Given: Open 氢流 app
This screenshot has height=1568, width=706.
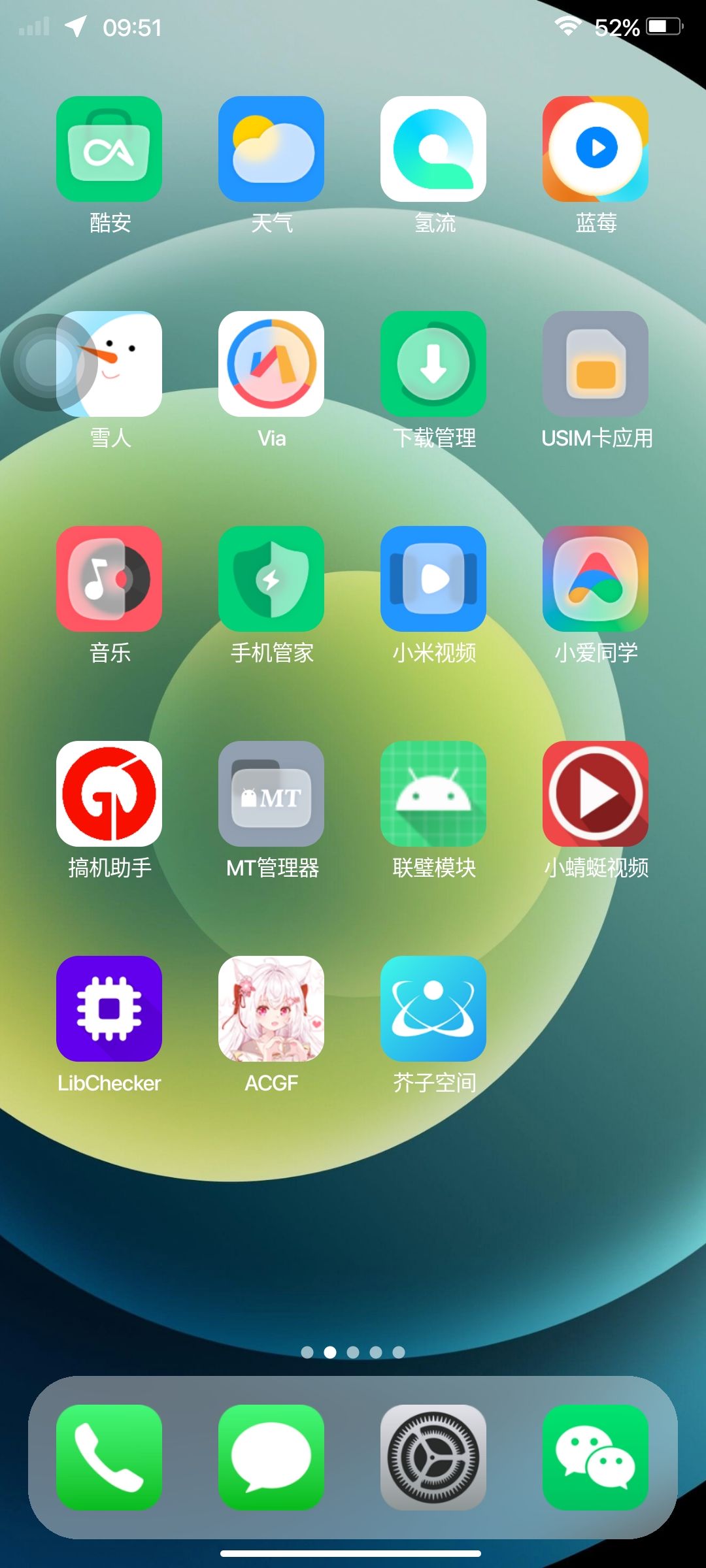Looking at the screenshot, I should (433, 149).
